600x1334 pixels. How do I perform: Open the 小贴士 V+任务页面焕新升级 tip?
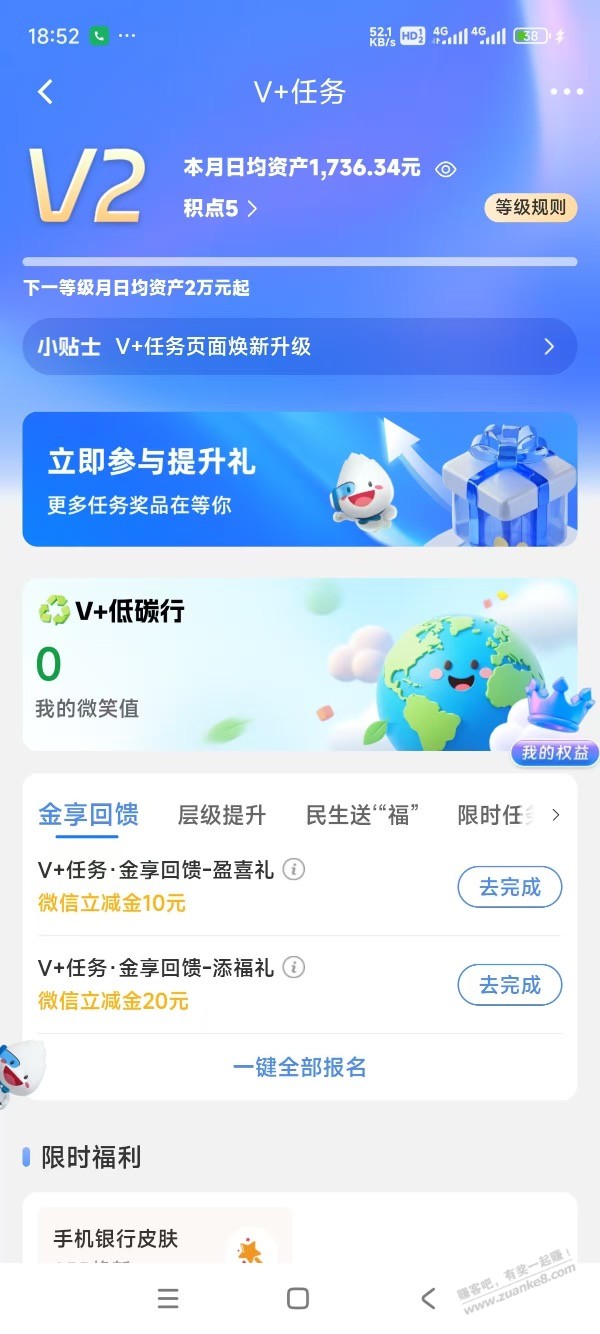[299, 347]
